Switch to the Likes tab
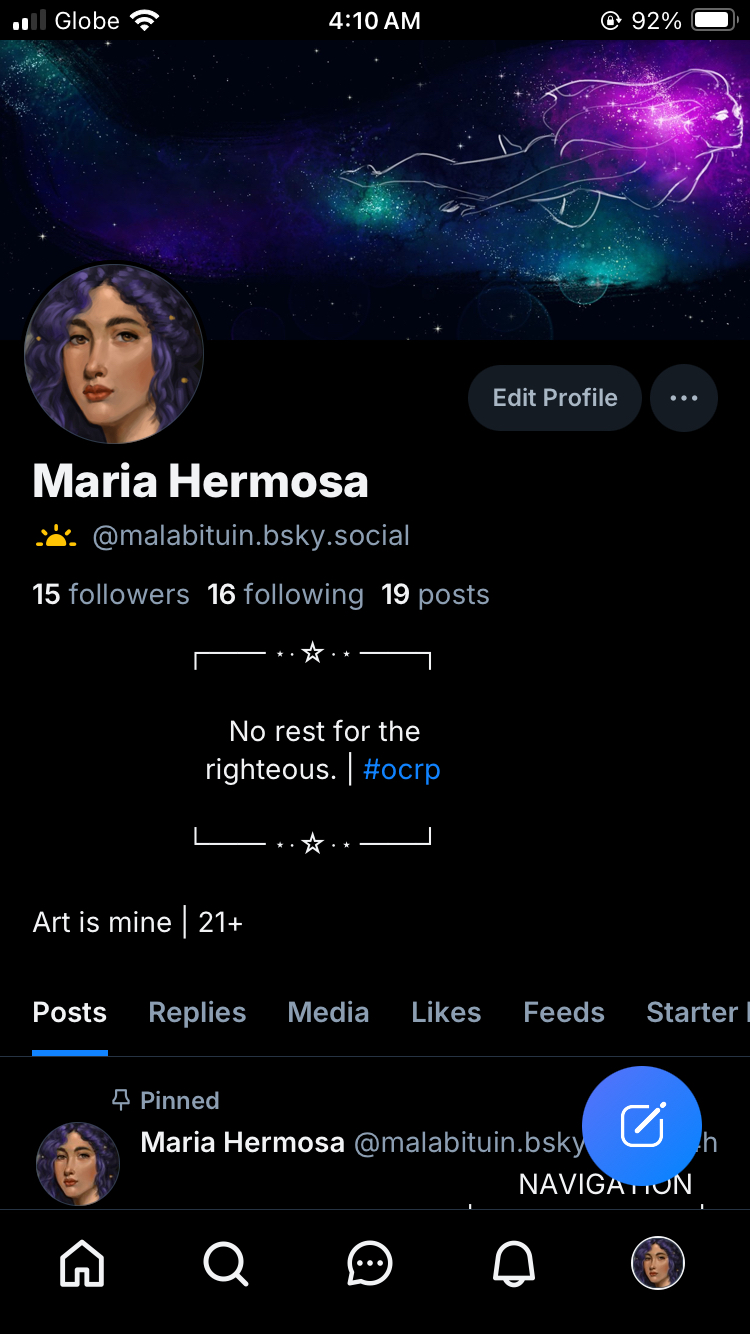 point(446,1012)
